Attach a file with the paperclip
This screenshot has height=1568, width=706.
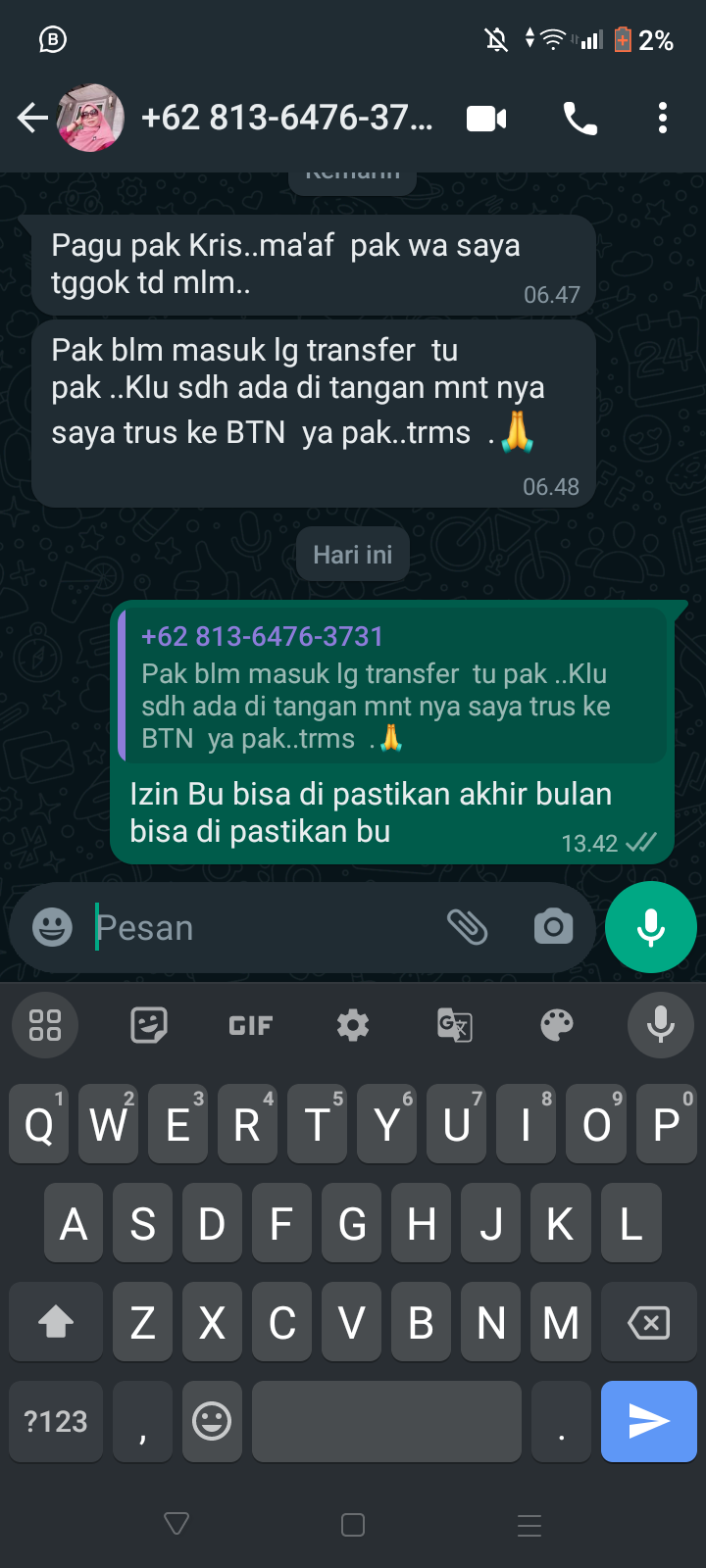coord(467,927)
